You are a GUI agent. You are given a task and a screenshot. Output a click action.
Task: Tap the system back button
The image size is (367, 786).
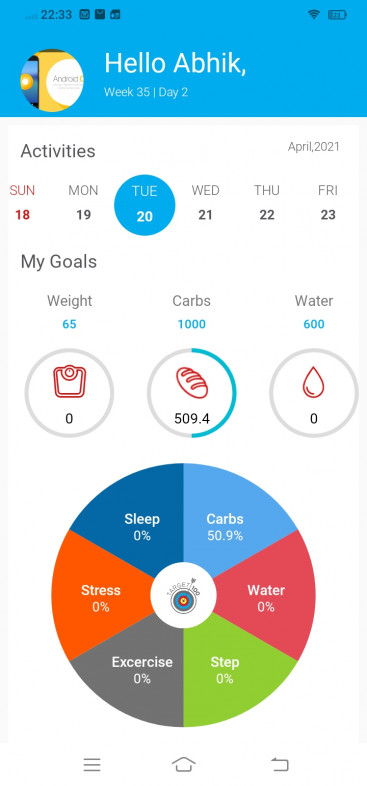(280, 764)
